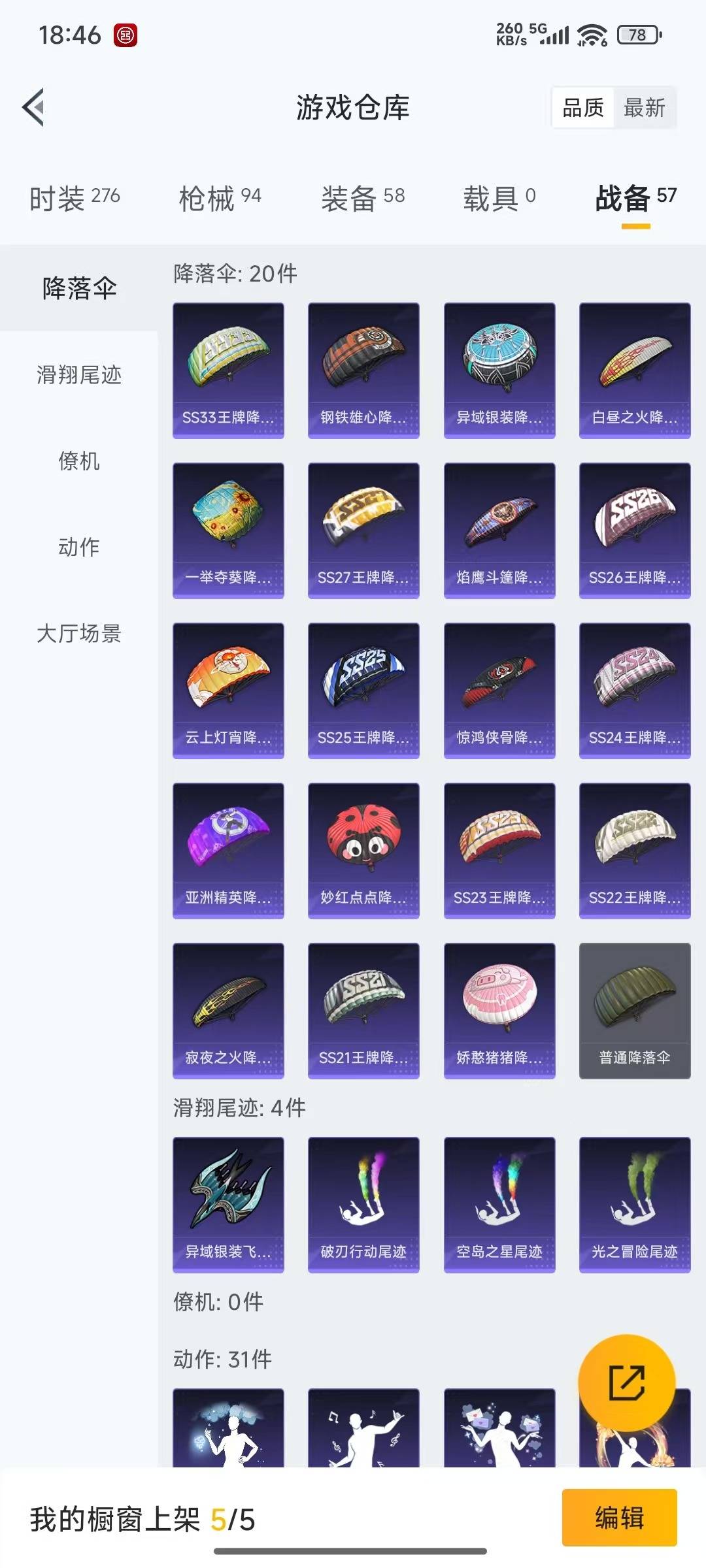
Task: View the 妙红点点 ladybug parachute
Action: click(363, 850)
